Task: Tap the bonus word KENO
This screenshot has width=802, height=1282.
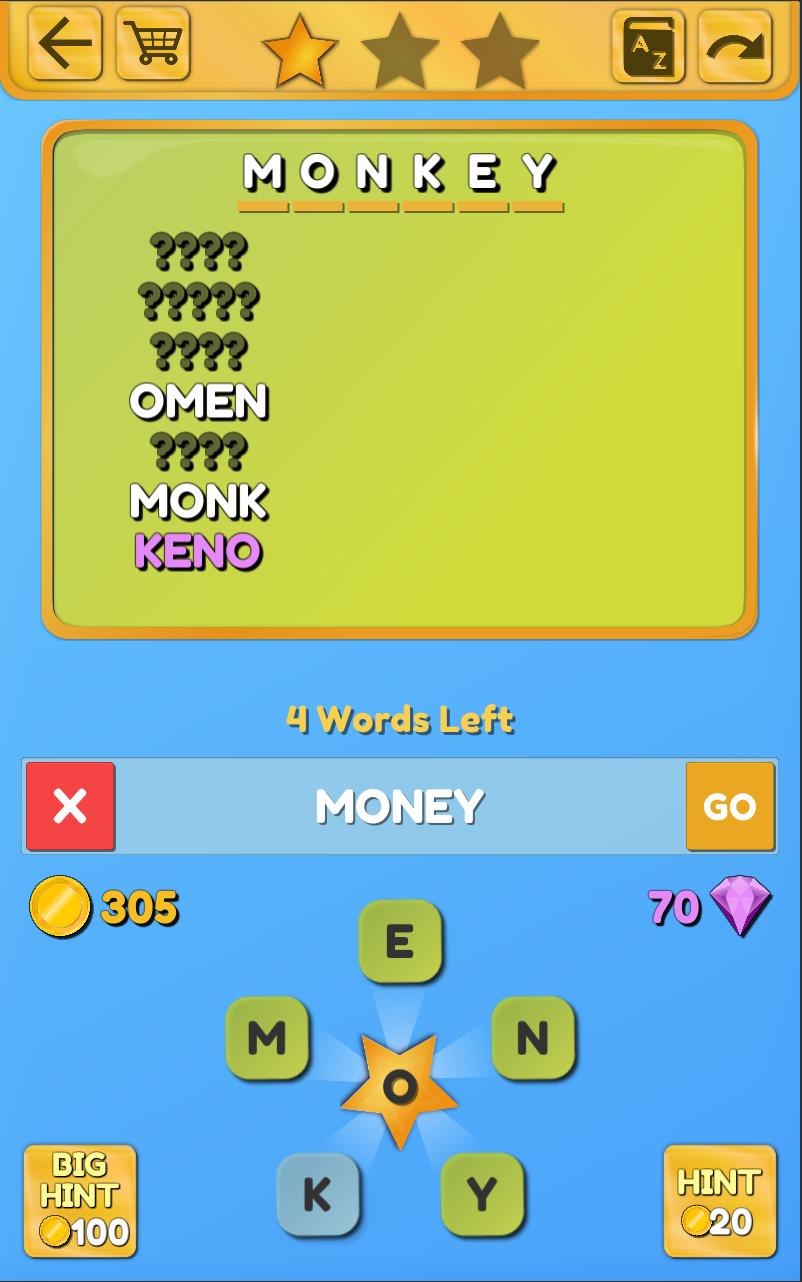Action: point(197,548)
